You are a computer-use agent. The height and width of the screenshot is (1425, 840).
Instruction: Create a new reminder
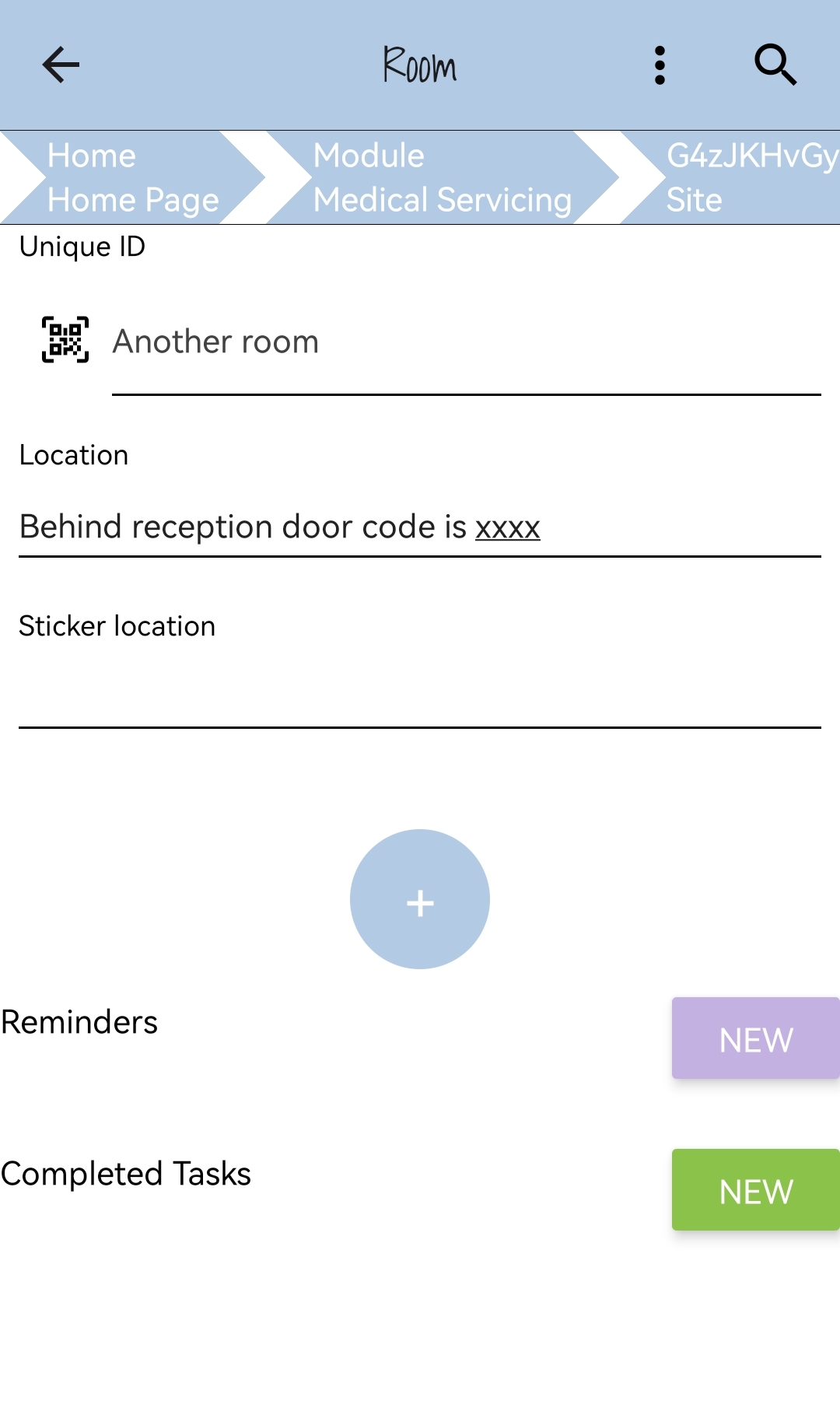[x=755, y=1038]
